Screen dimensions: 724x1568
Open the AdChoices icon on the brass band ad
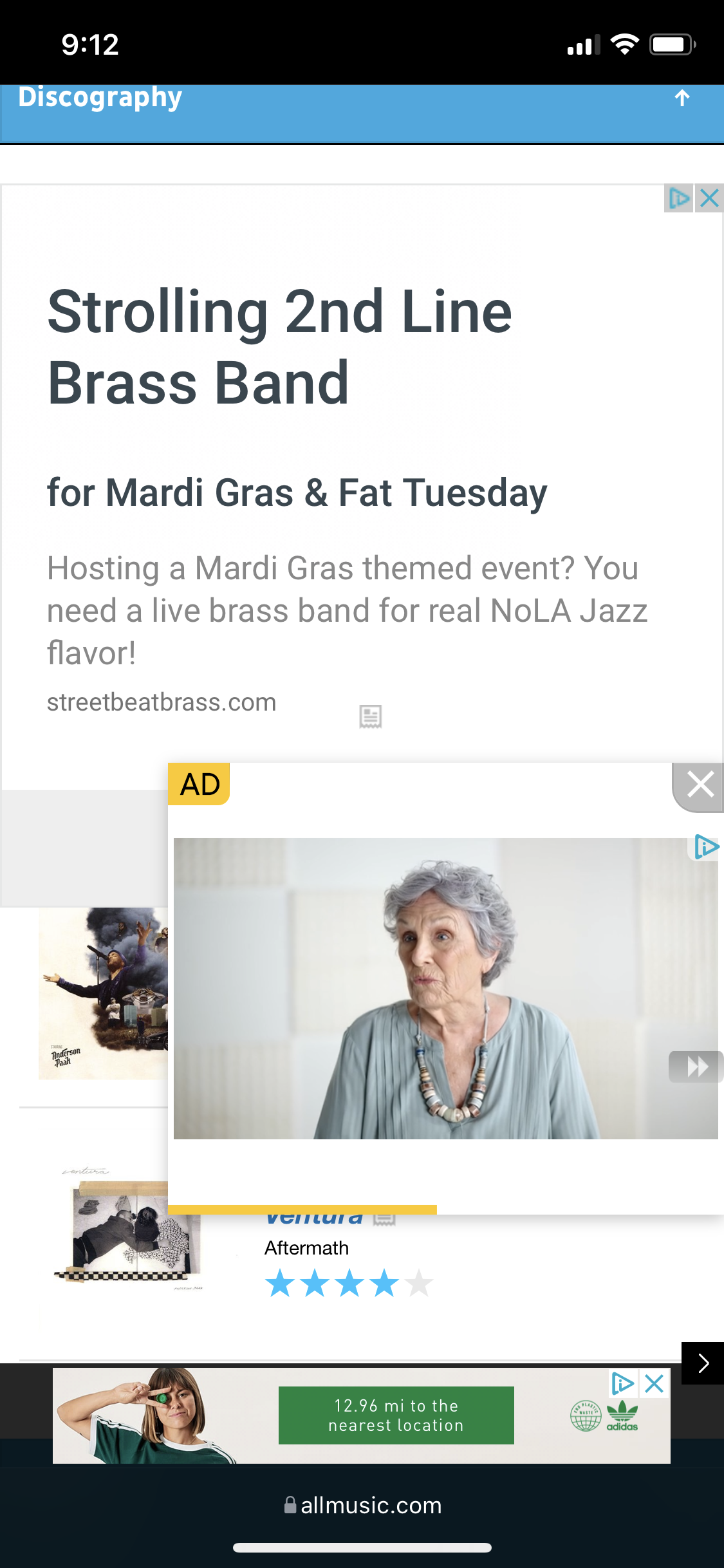click(x=678, y=198)
